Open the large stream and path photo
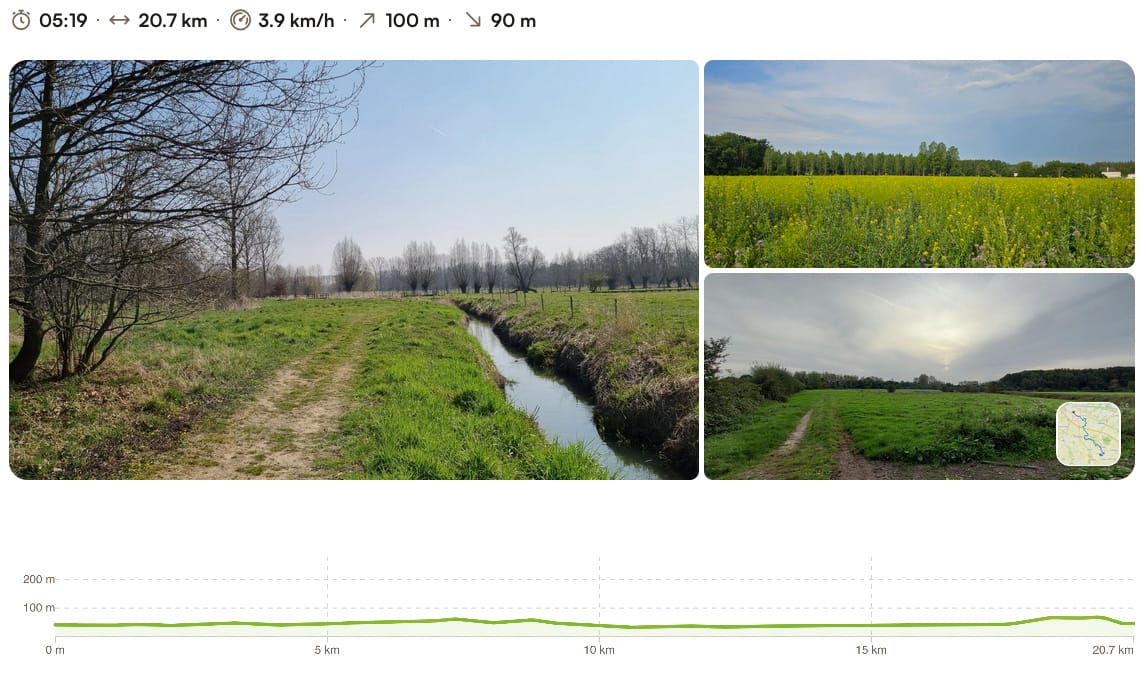The width and height of the screenshot is (1146, 676). [x=354, y=270]
